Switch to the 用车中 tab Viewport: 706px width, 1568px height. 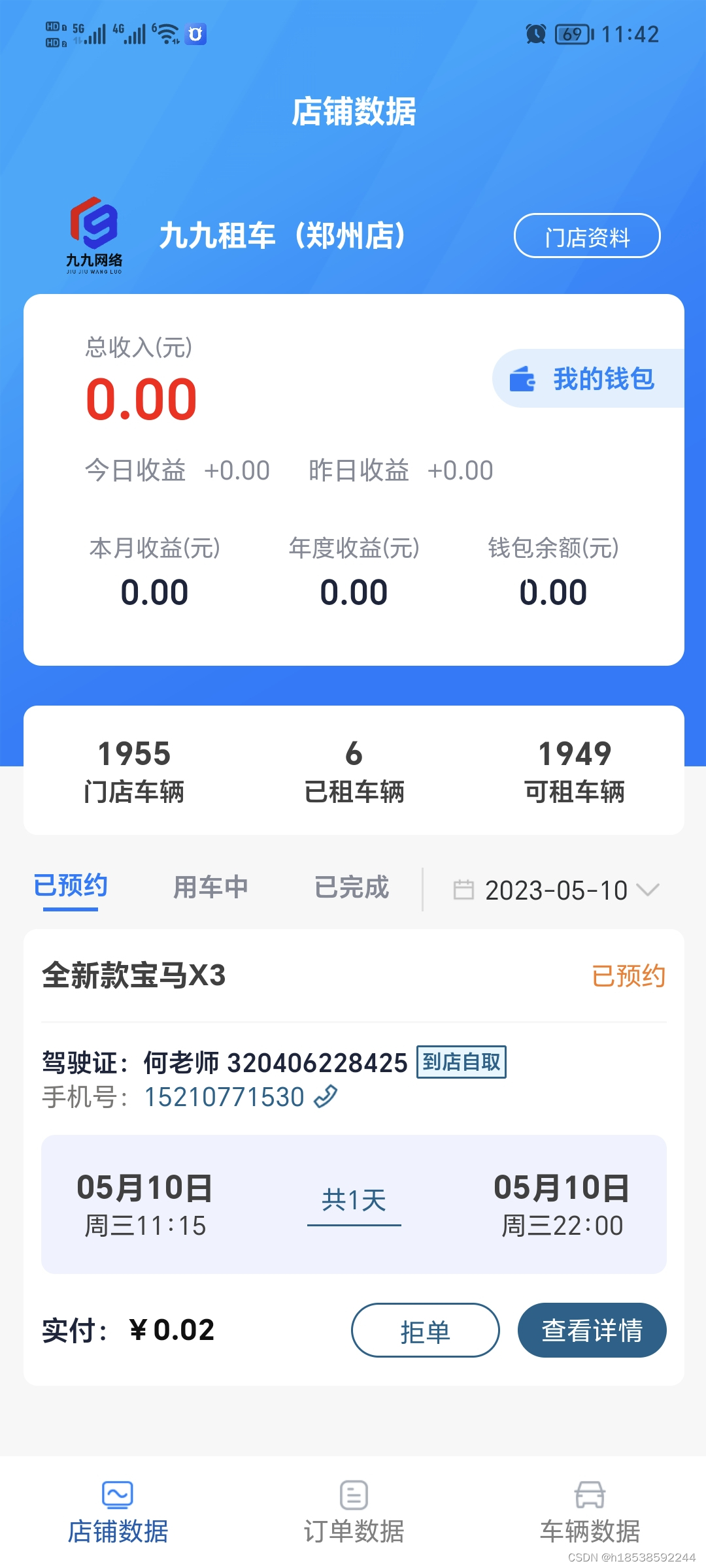[210, 887]
